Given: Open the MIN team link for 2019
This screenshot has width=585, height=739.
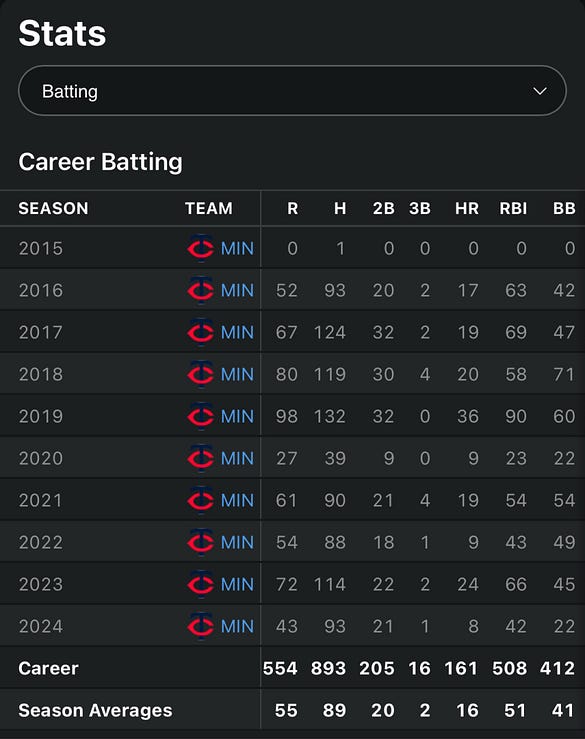Looking at the screenshot, I should coord(237,416).
